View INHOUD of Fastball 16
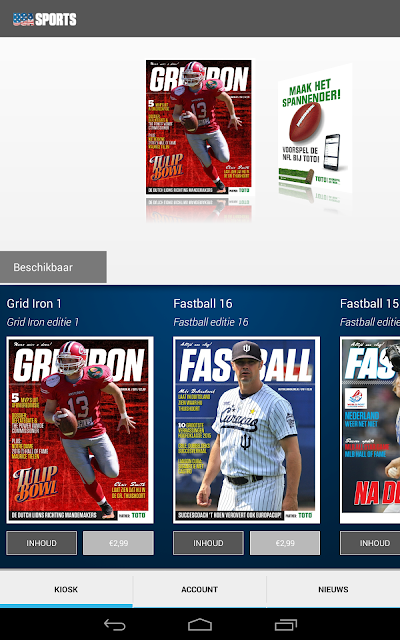 coord(208,543)
